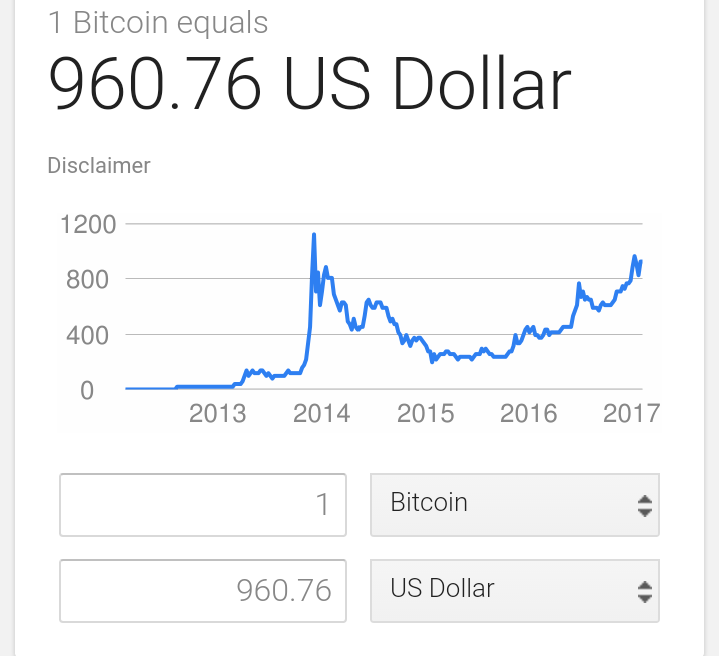Screen dimensions: 719x656
Task: Open the US Dollar currency dropdown
Action: tap(514, 590)
